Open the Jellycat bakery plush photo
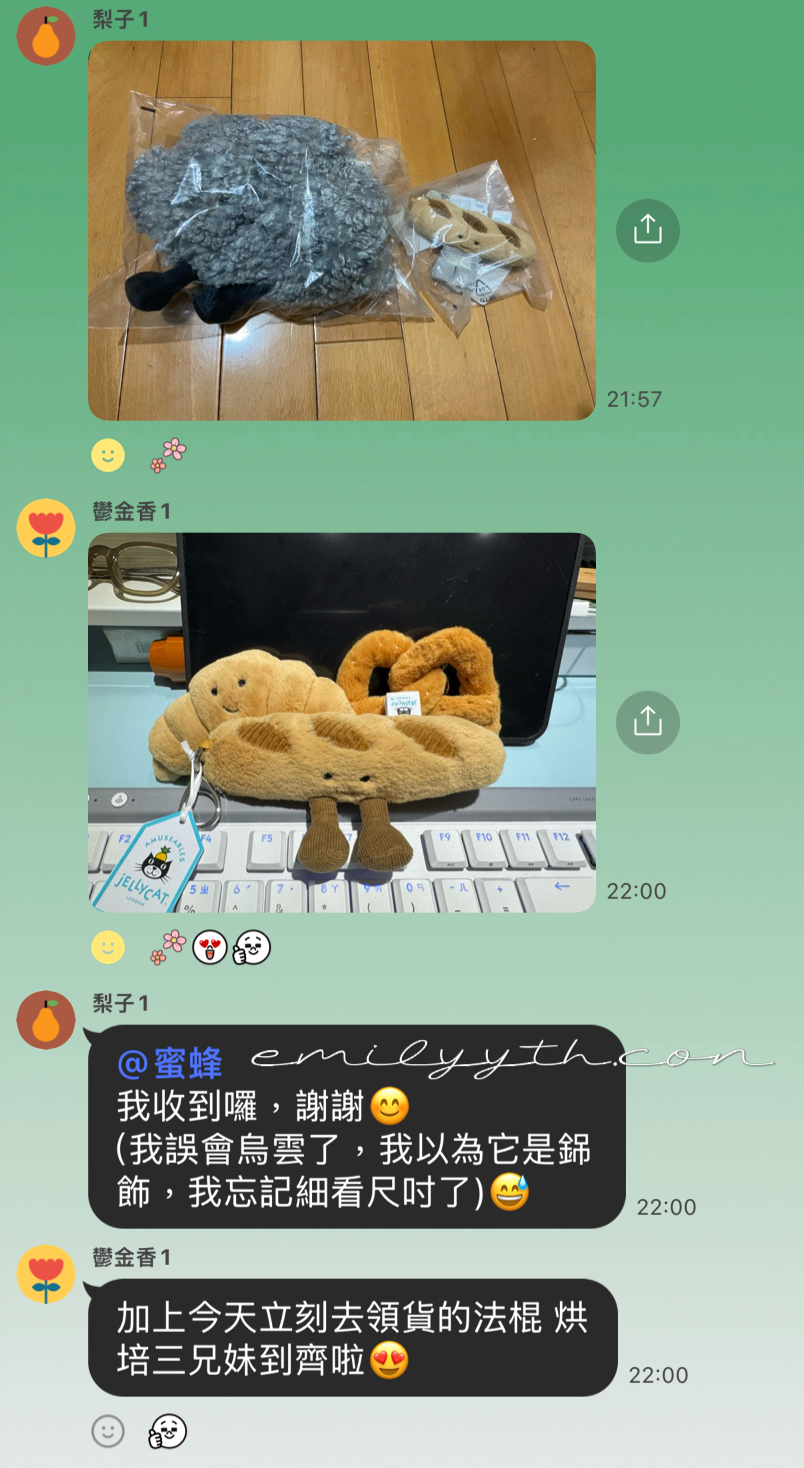 pos(342,722)
